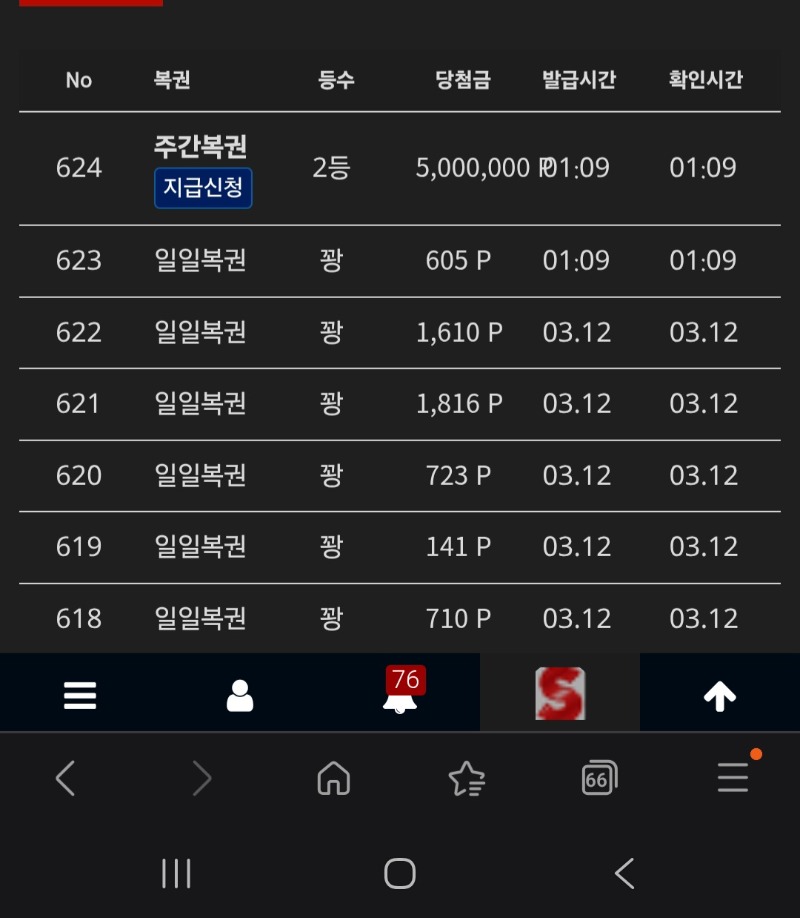View the 66 open browser tabs

click(599, 777)
